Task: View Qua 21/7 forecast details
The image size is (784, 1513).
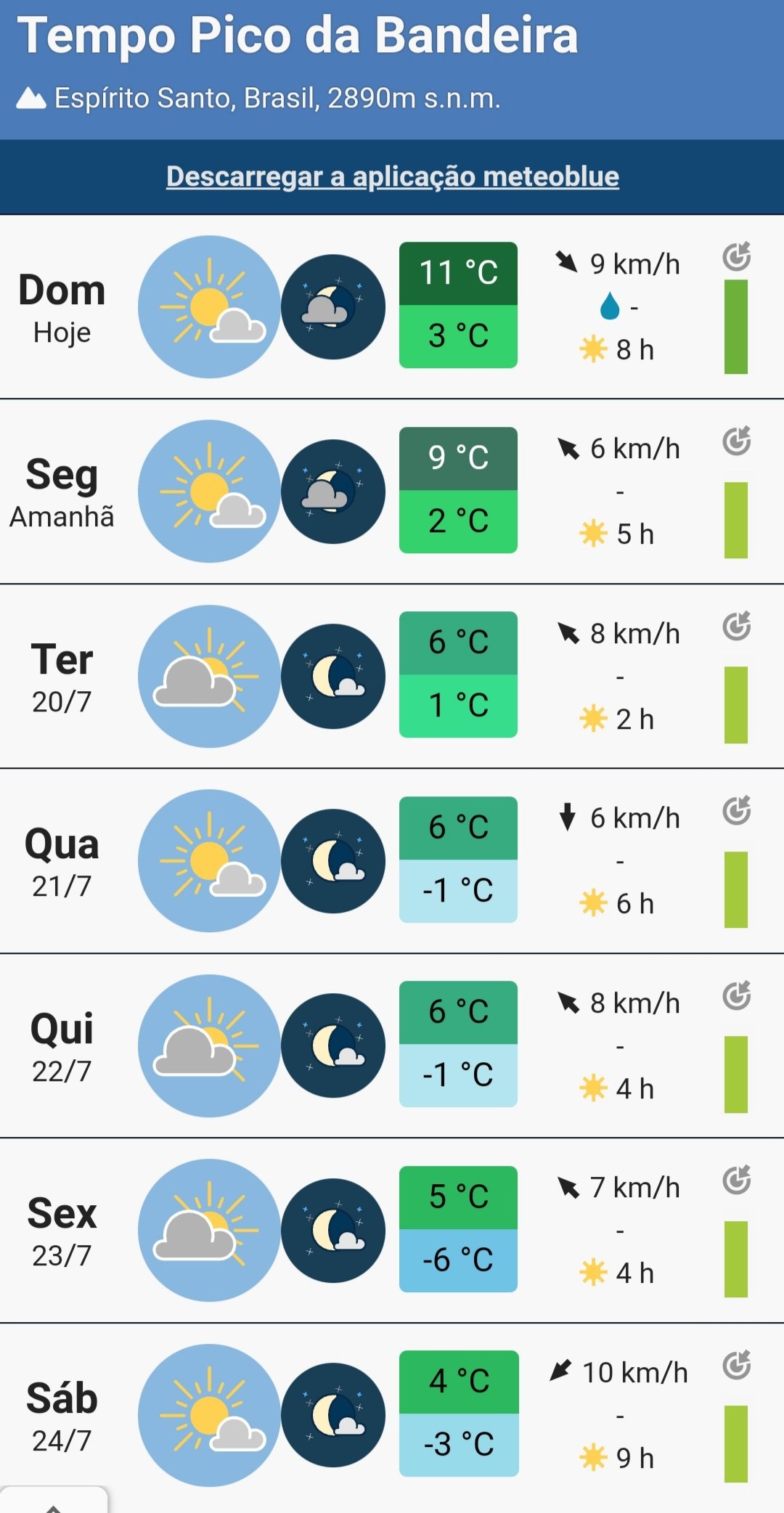Action: [392, 861]
